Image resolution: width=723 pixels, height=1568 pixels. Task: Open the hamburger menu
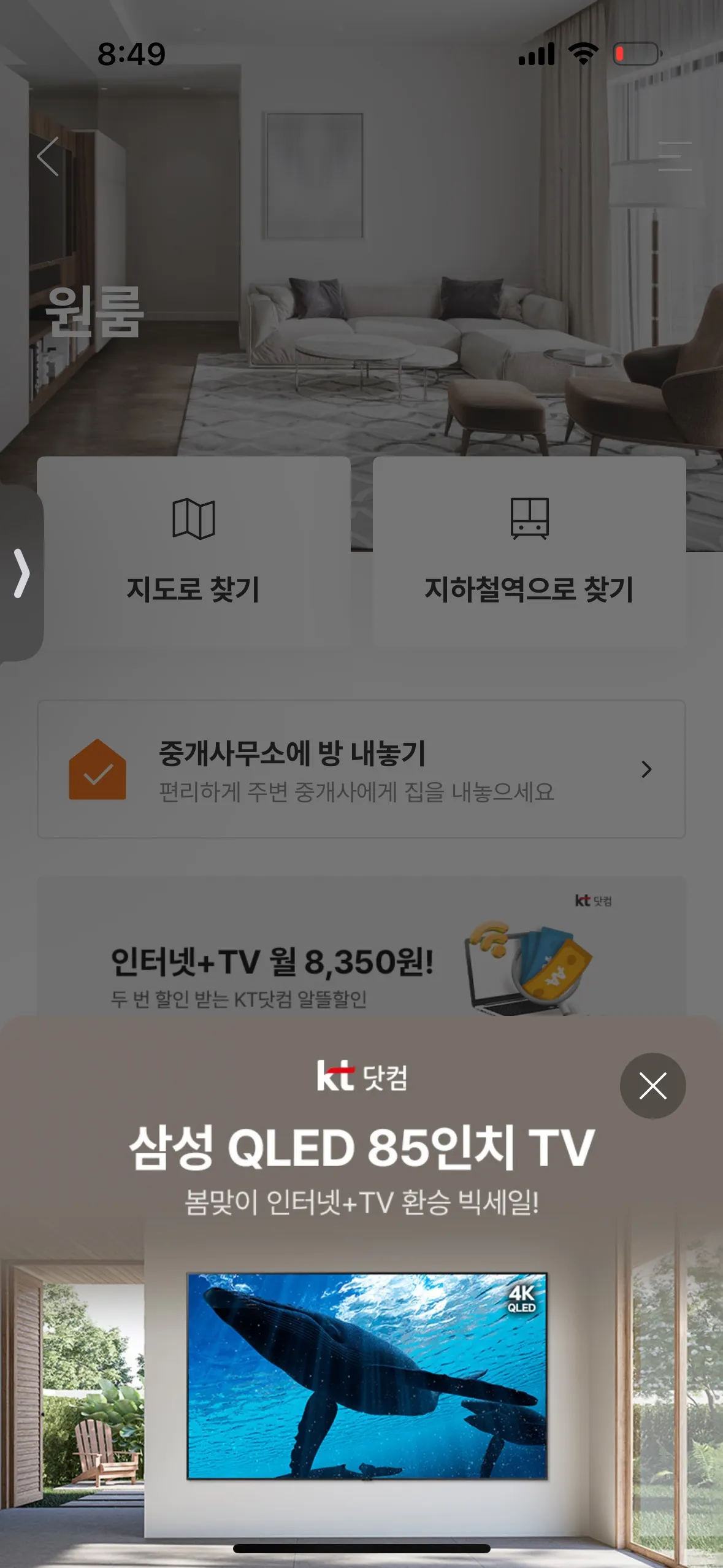click(675, 156)
